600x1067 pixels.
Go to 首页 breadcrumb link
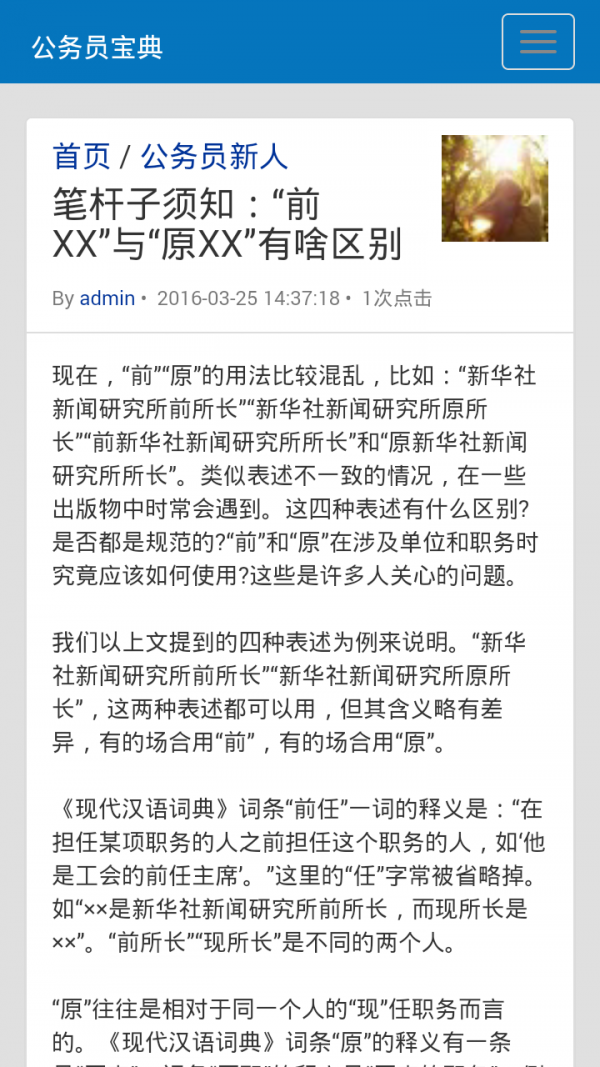81,157
